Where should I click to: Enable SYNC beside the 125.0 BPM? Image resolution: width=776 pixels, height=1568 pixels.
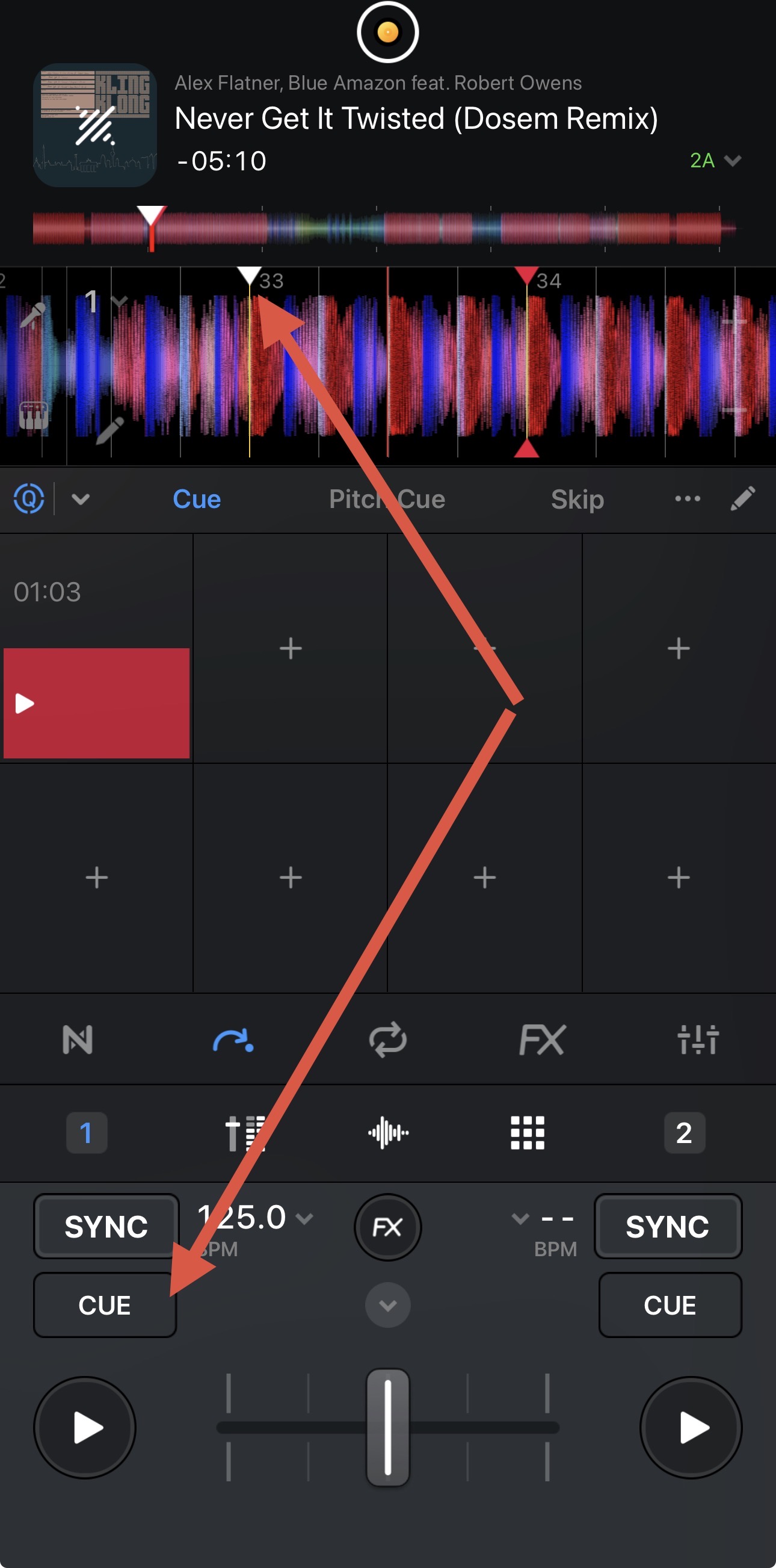click(x=106, y=1226)
